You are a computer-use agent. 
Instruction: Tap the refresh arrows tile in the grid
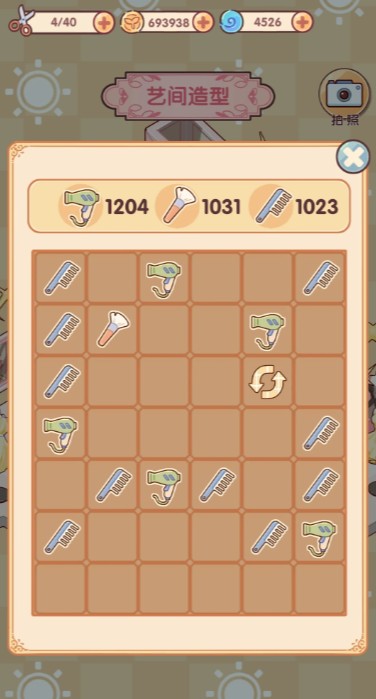[x=268, y=382]
